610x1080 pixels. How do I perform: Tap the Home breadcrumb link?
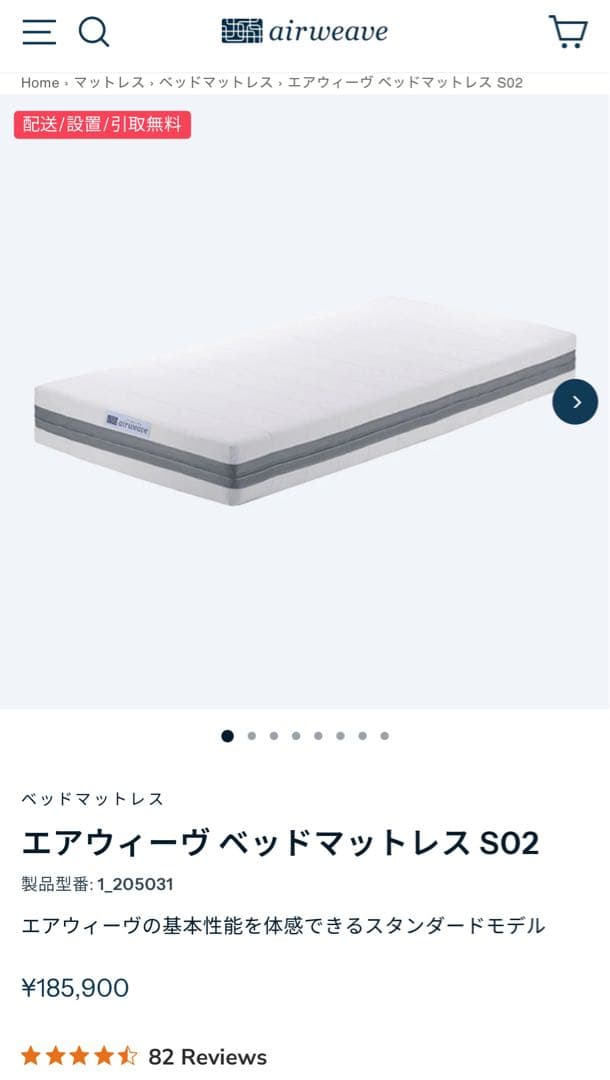pos(40,83)
